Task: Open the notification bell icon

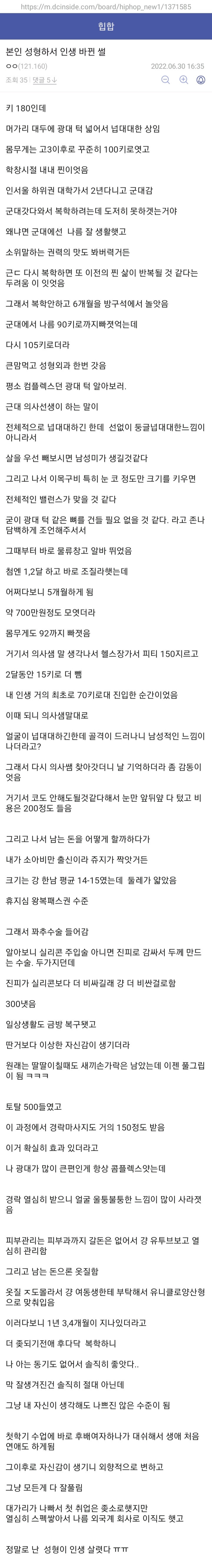Action: tap(201, 80)
